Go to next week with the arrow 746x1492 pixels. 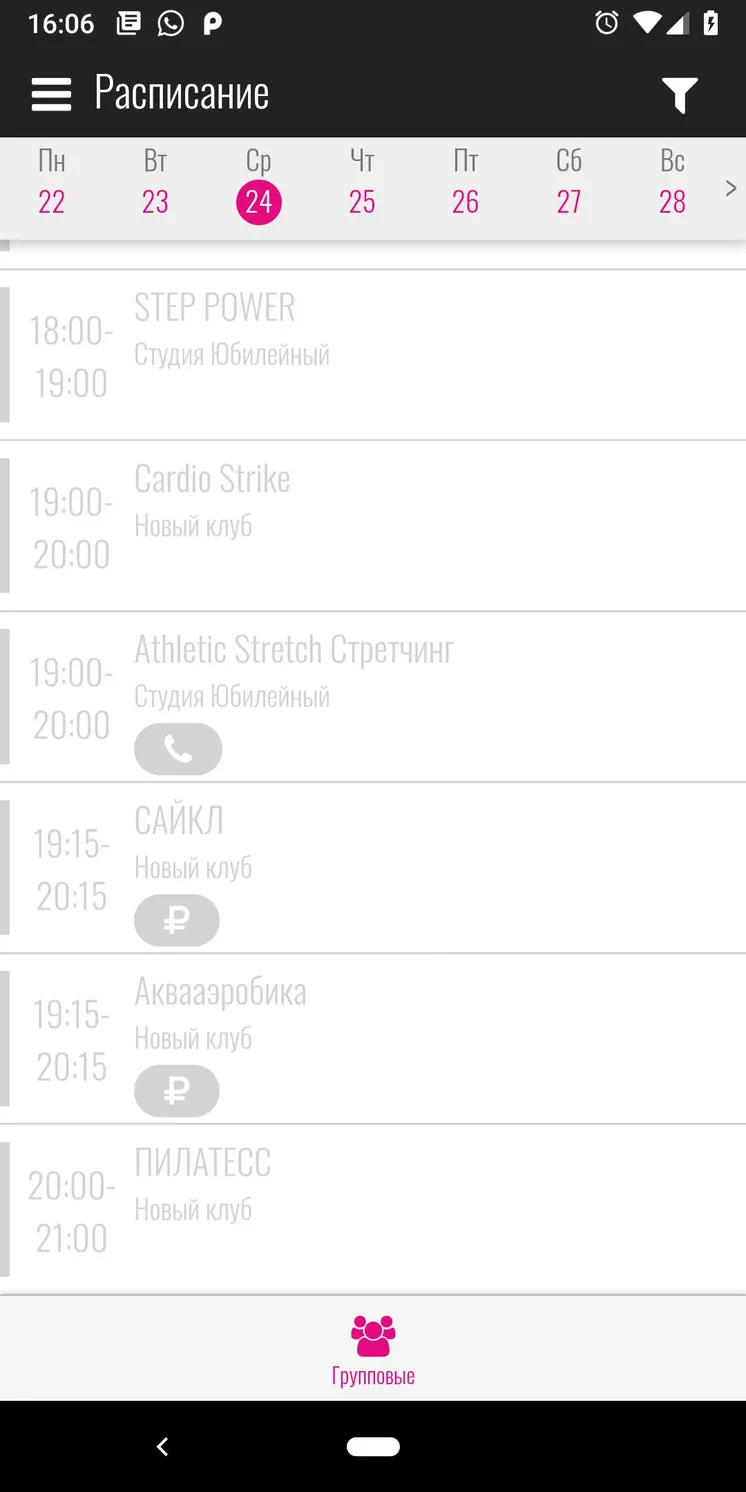(731, 188)
